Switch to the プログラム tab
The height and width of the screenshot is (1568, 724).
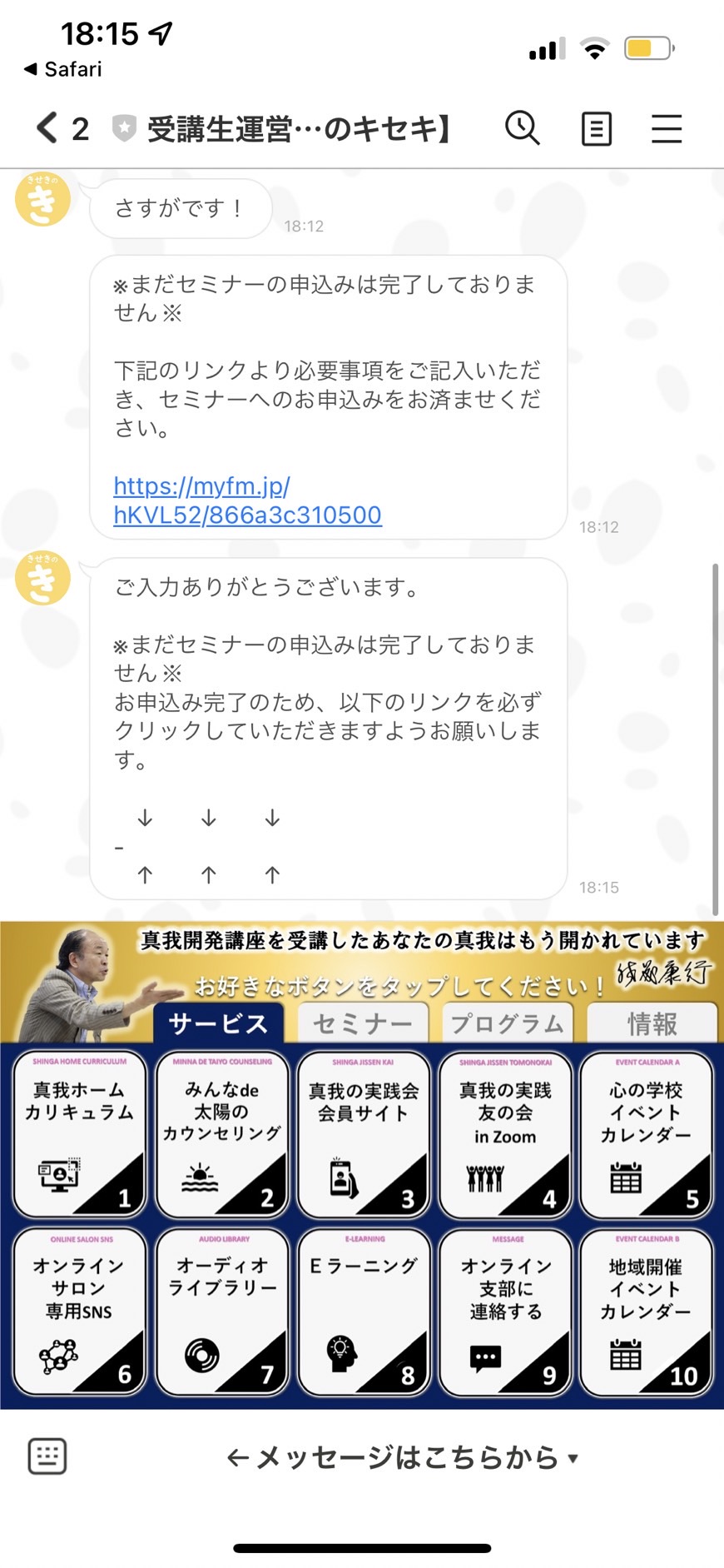click(x=508, y=1023)
